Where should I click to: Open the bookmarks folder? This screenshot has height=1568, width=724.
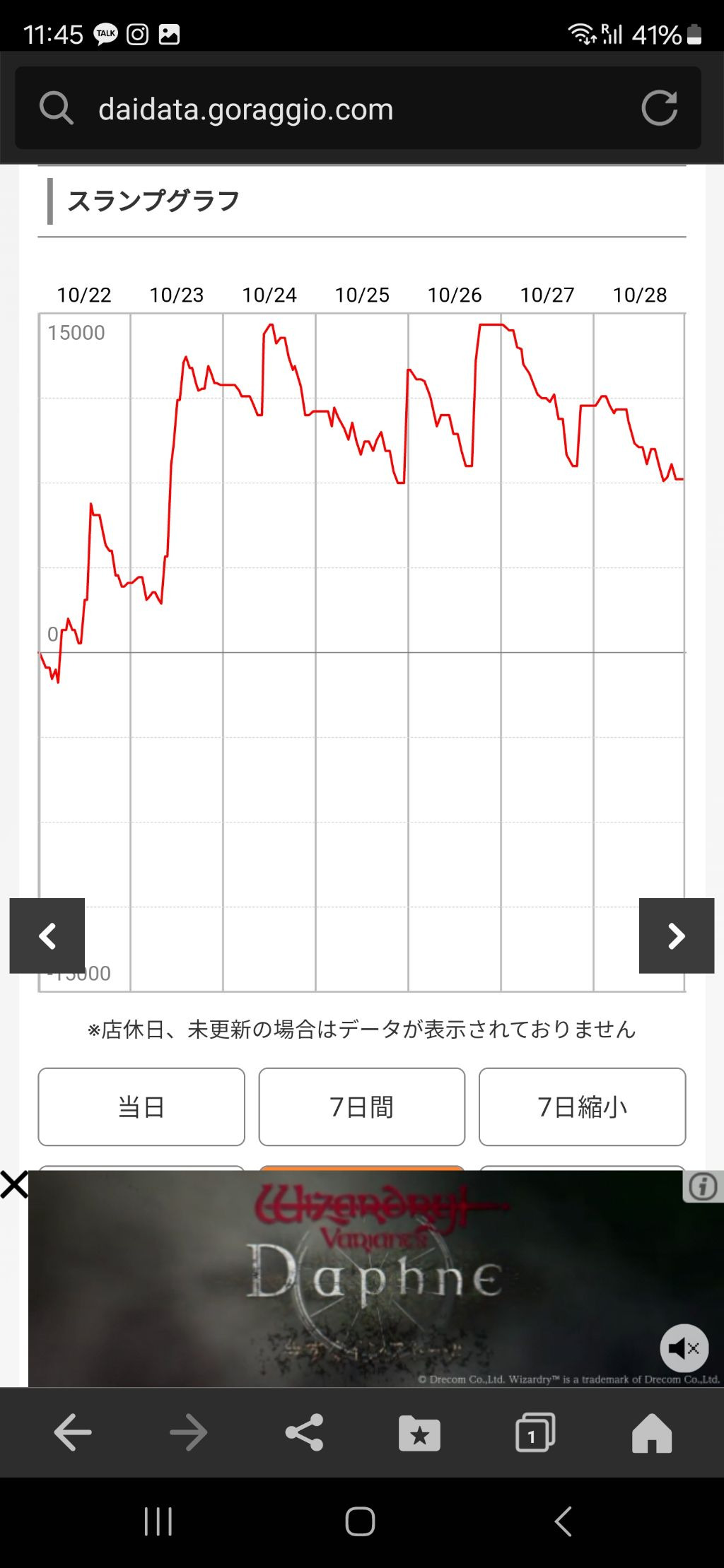click(419, 1433)
